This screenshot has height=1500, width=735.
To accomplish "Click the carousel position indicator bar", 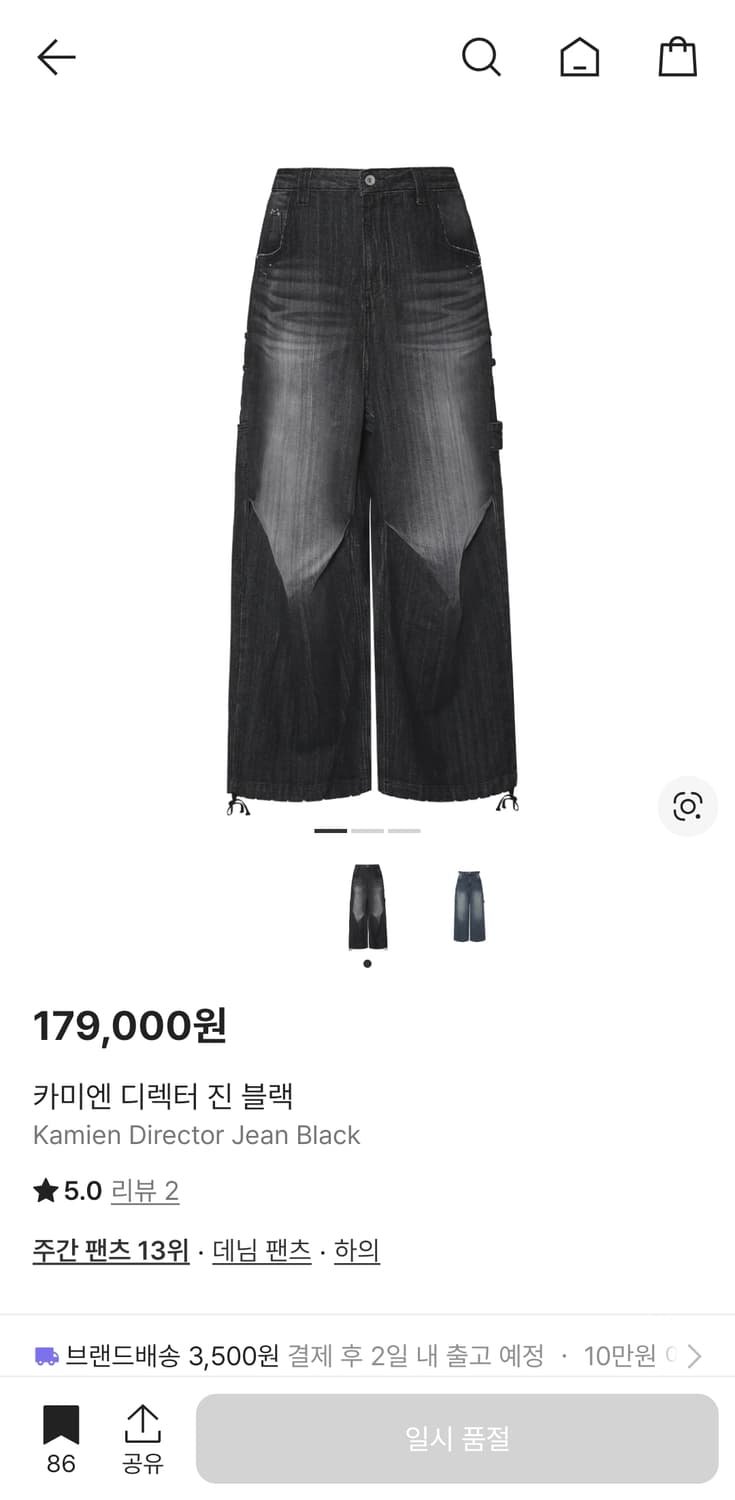I will point(368,831).
